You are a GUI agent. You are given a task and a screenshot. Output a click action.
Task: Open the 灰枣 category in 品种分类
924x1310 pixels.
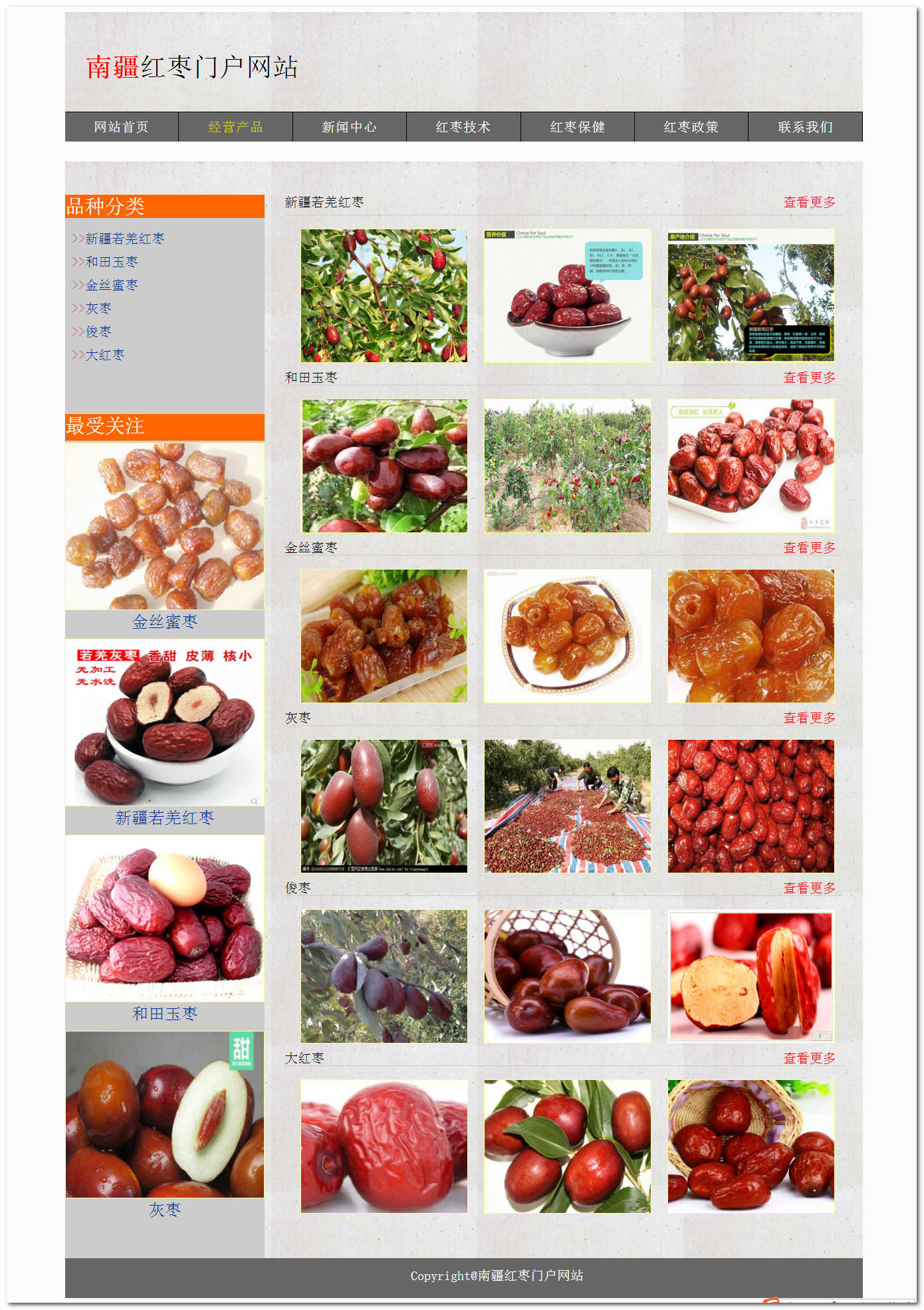98,308
